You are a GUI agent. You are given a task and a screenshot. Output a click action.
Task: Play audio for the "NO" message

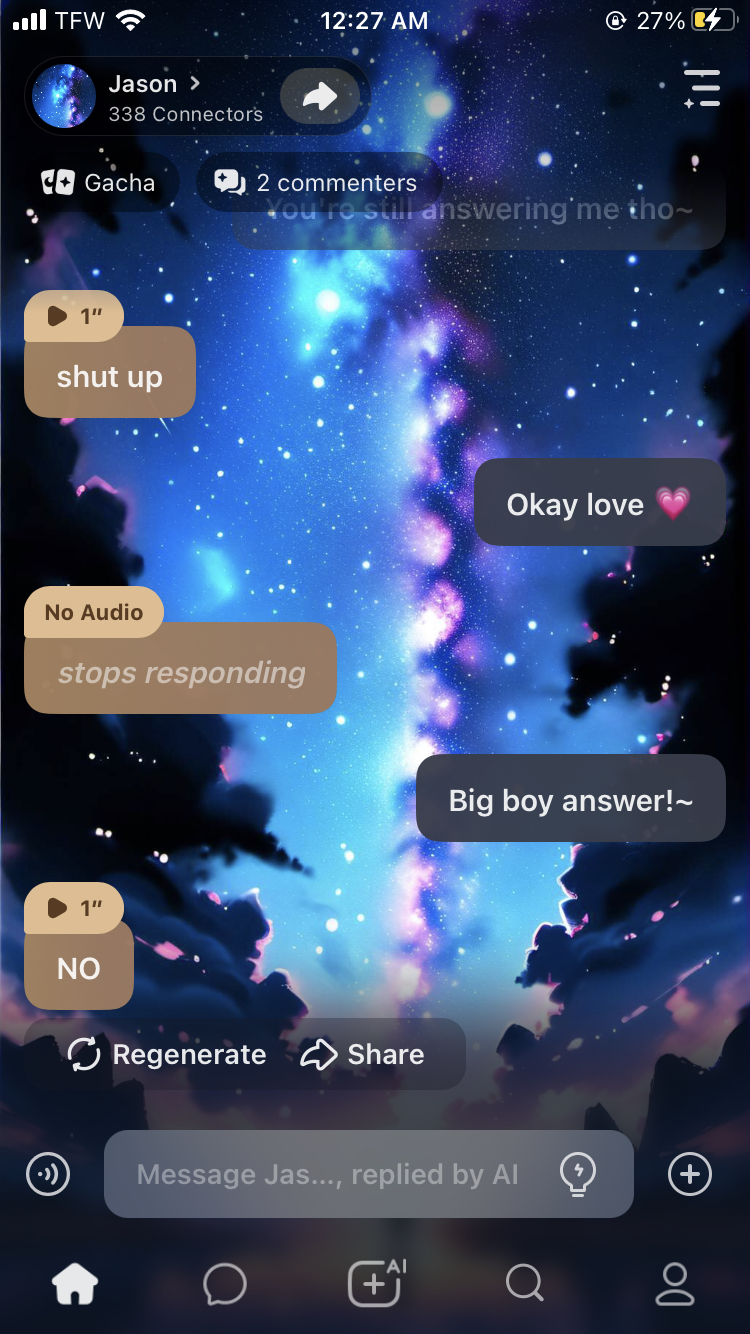tap(74, 908)
